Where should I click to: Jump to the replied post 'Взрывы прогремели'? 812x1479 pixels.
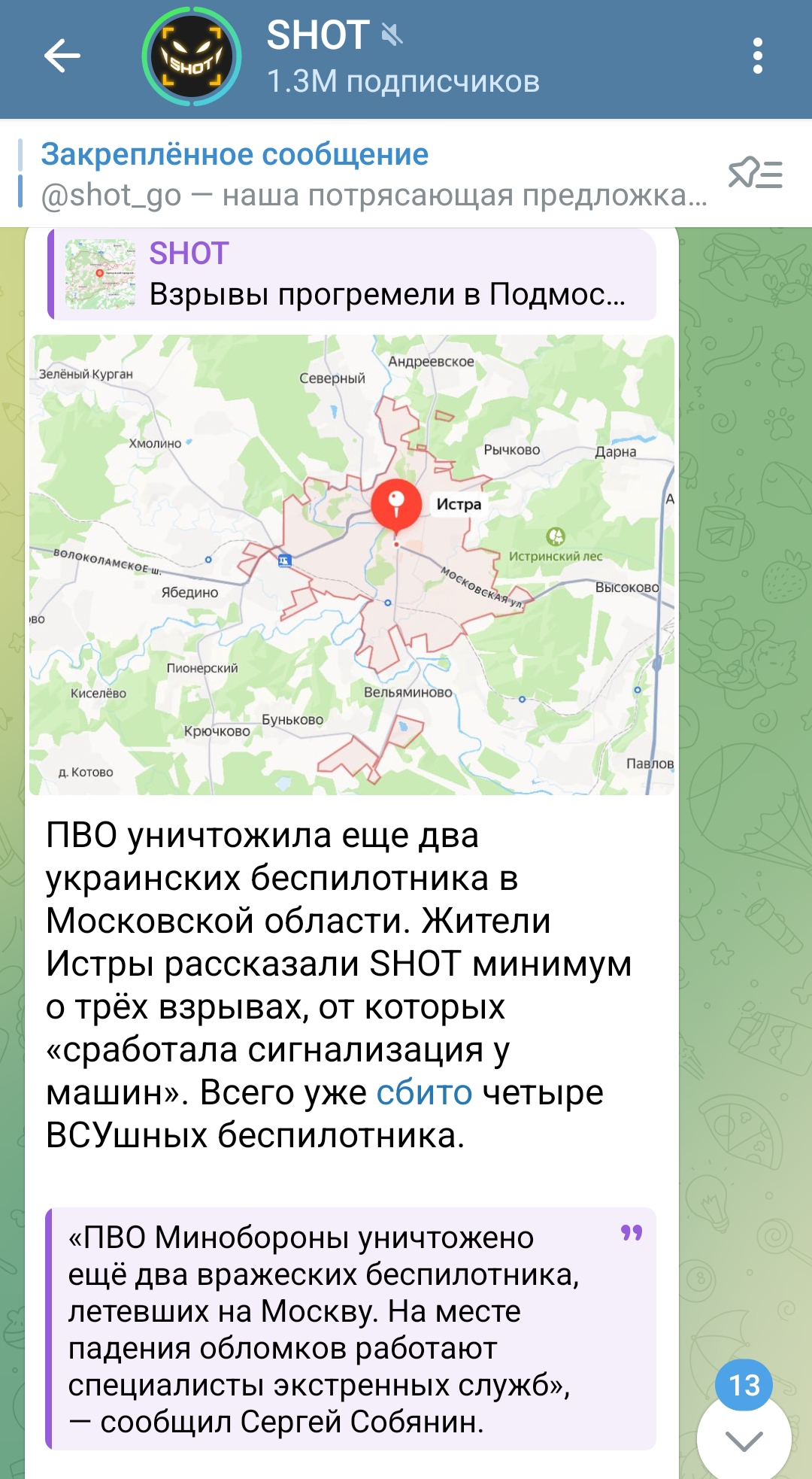[x=352, y=275]
